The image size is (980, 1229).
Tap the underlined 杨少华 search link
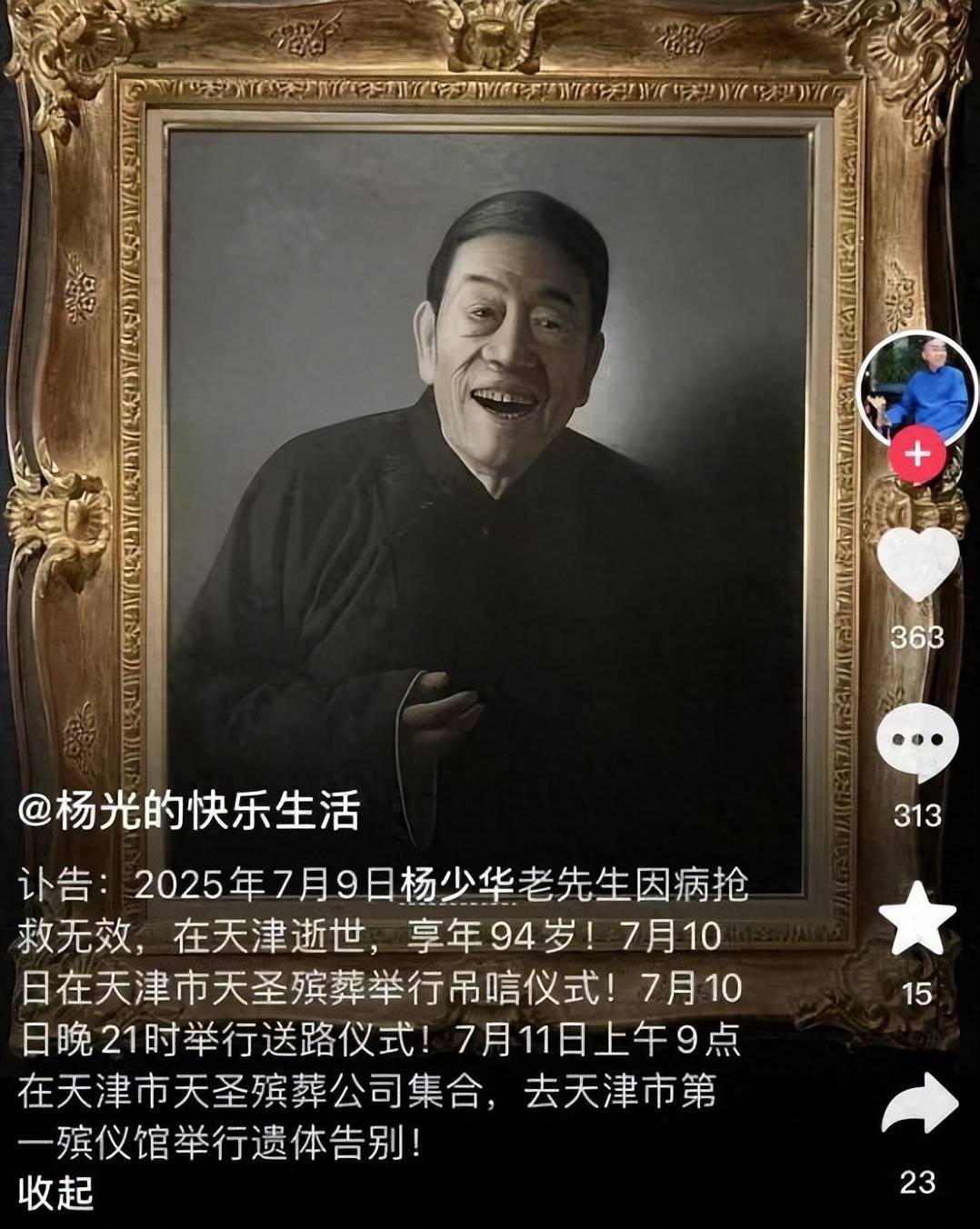point(458,884)
